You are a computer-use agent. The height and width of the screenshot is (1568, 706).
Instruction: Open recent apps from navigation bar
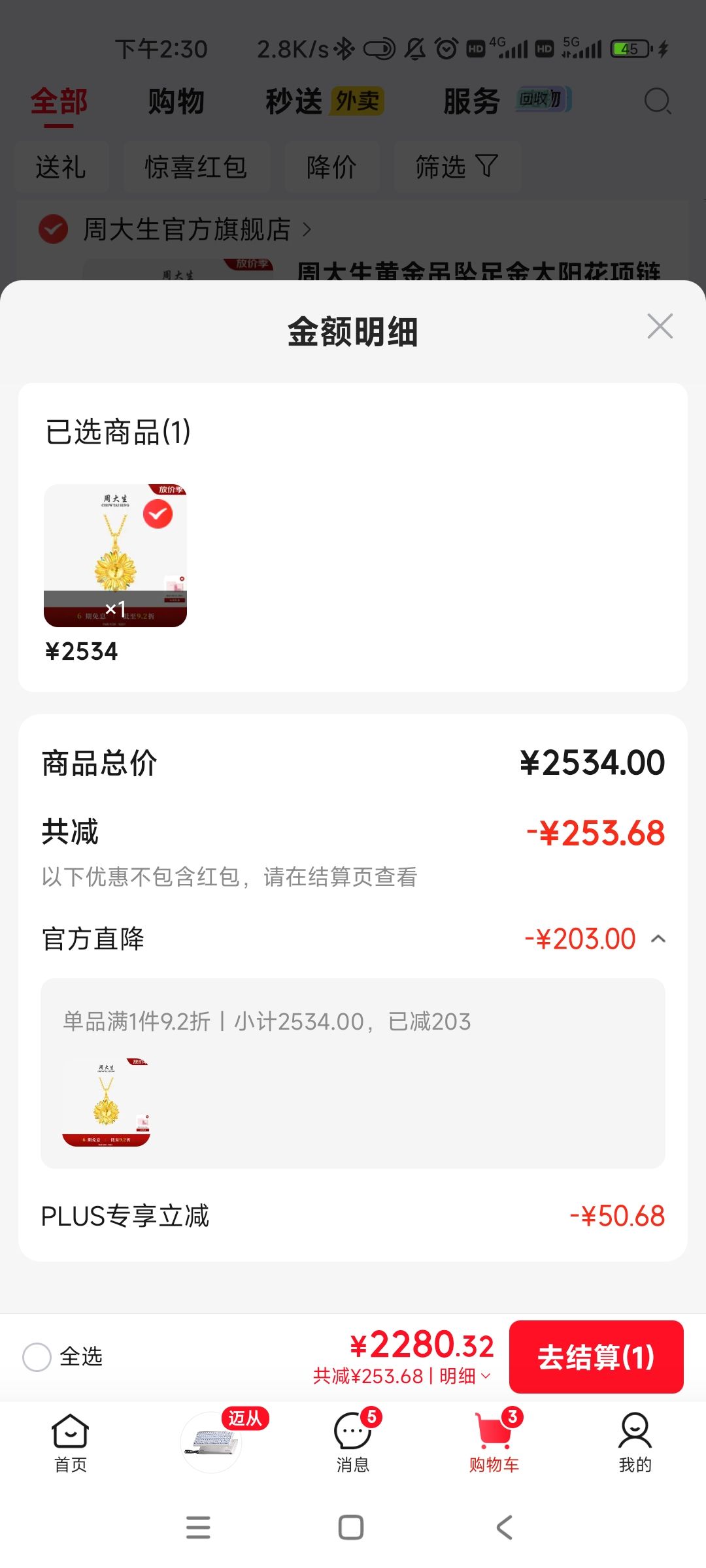[x=198, y=1527]
